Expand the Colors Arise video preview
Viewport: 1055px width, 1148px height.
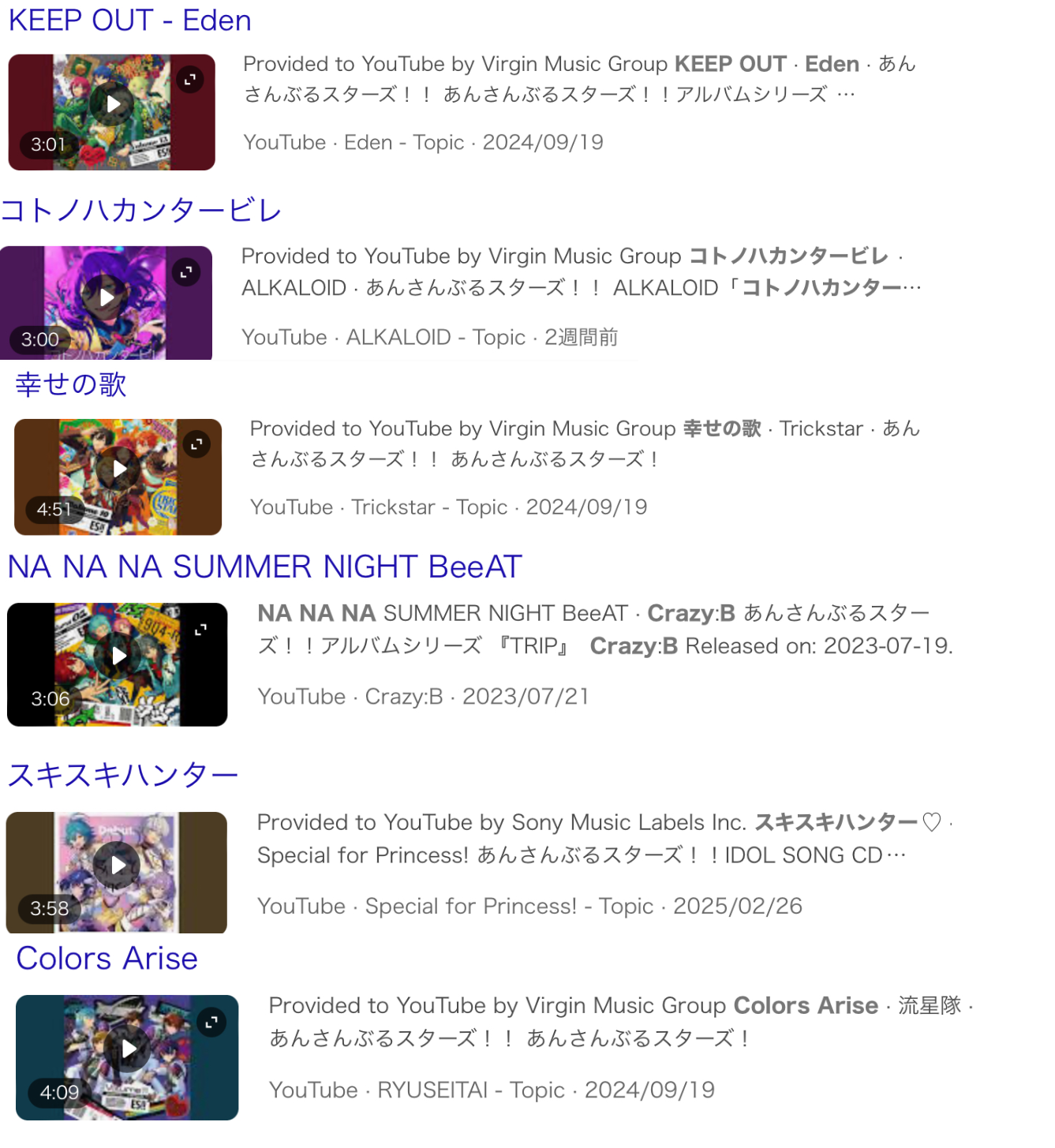pos(211,1023)
